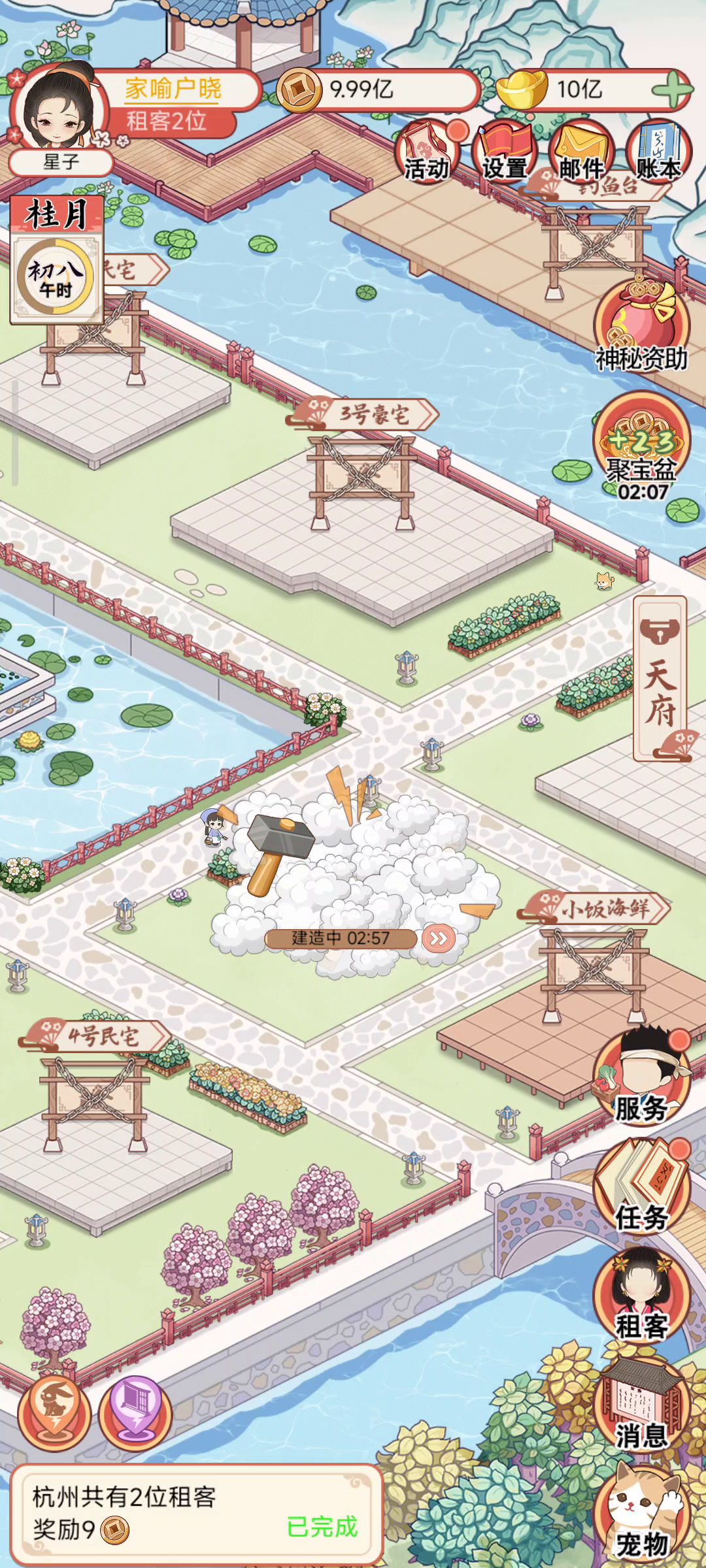Open the 租客 tenants menu
This screenshot has width=706, height=1568.
coord(641,1295)
